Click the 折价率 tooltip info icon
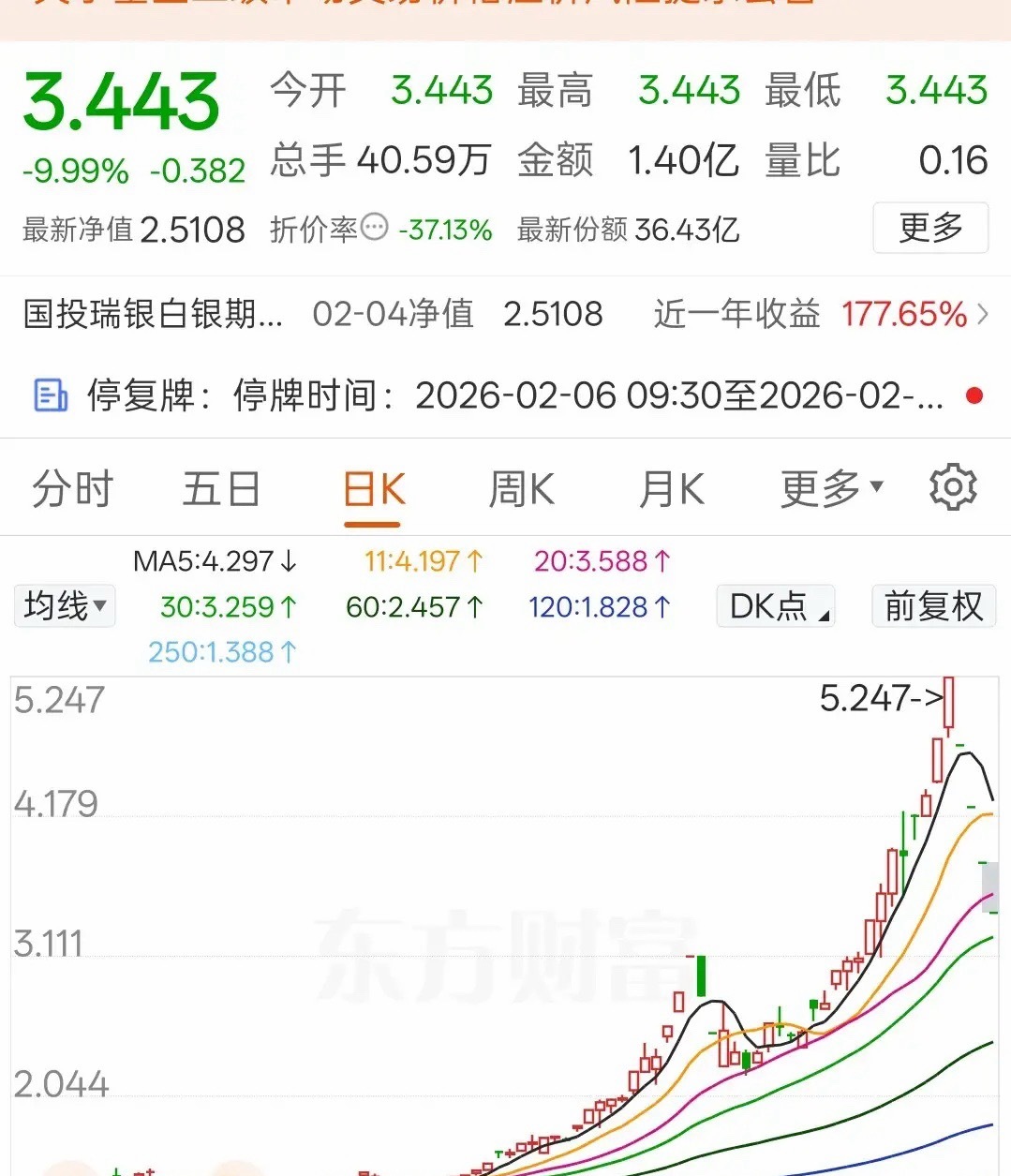The width and height of the screenshot is (1011, 1176). 374,228
